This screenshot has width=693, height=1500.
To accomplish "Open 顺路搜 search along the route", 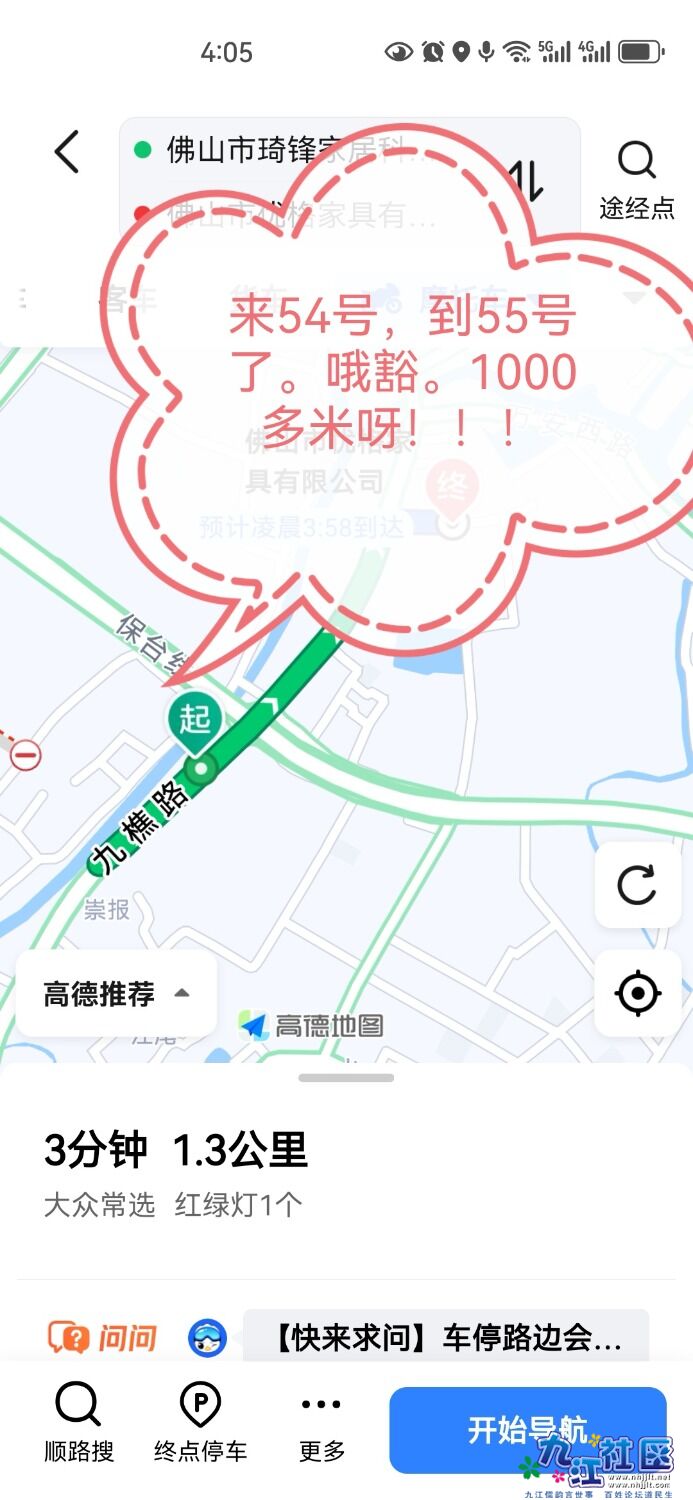I will click(x=79, y=1424).
